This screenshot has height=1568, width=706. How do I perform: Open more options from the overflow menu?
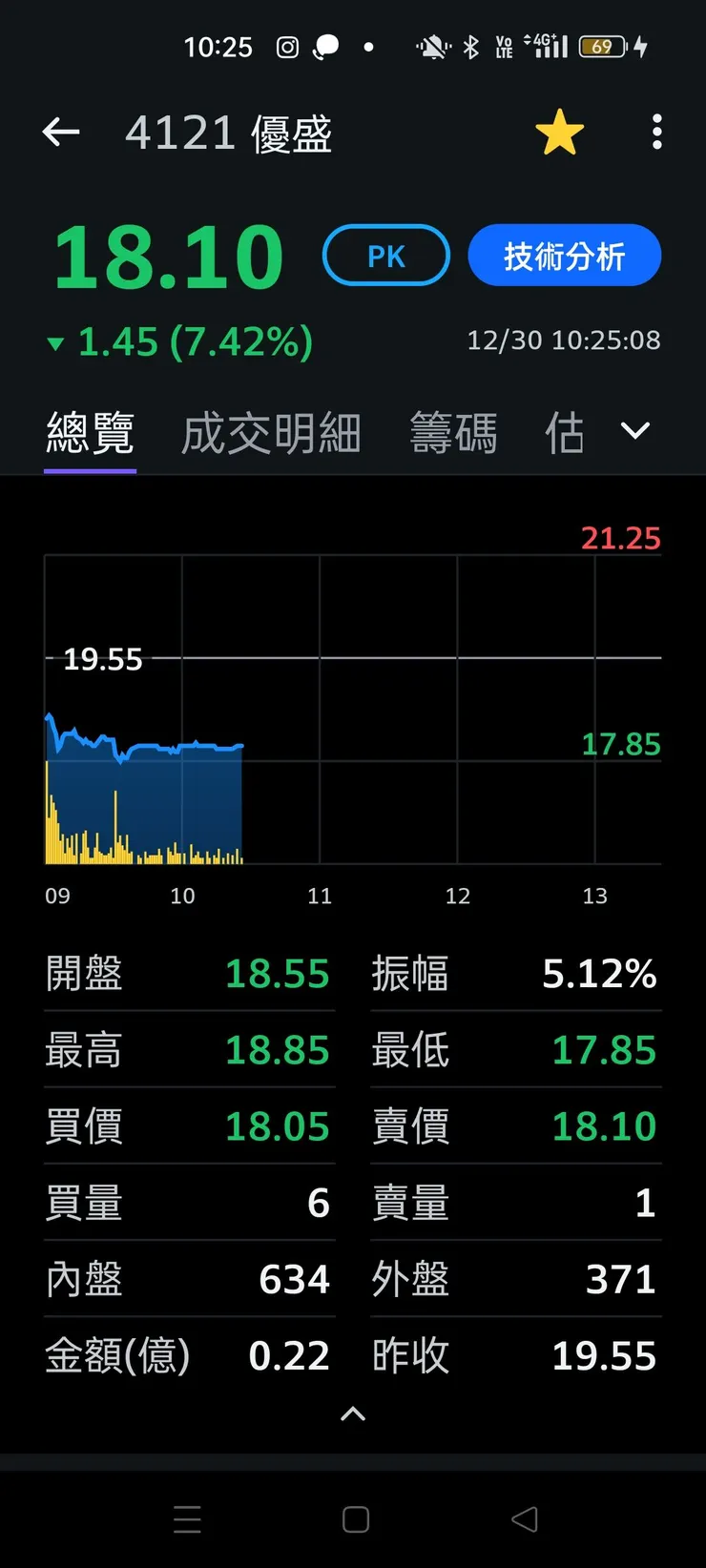click(656, 134)
